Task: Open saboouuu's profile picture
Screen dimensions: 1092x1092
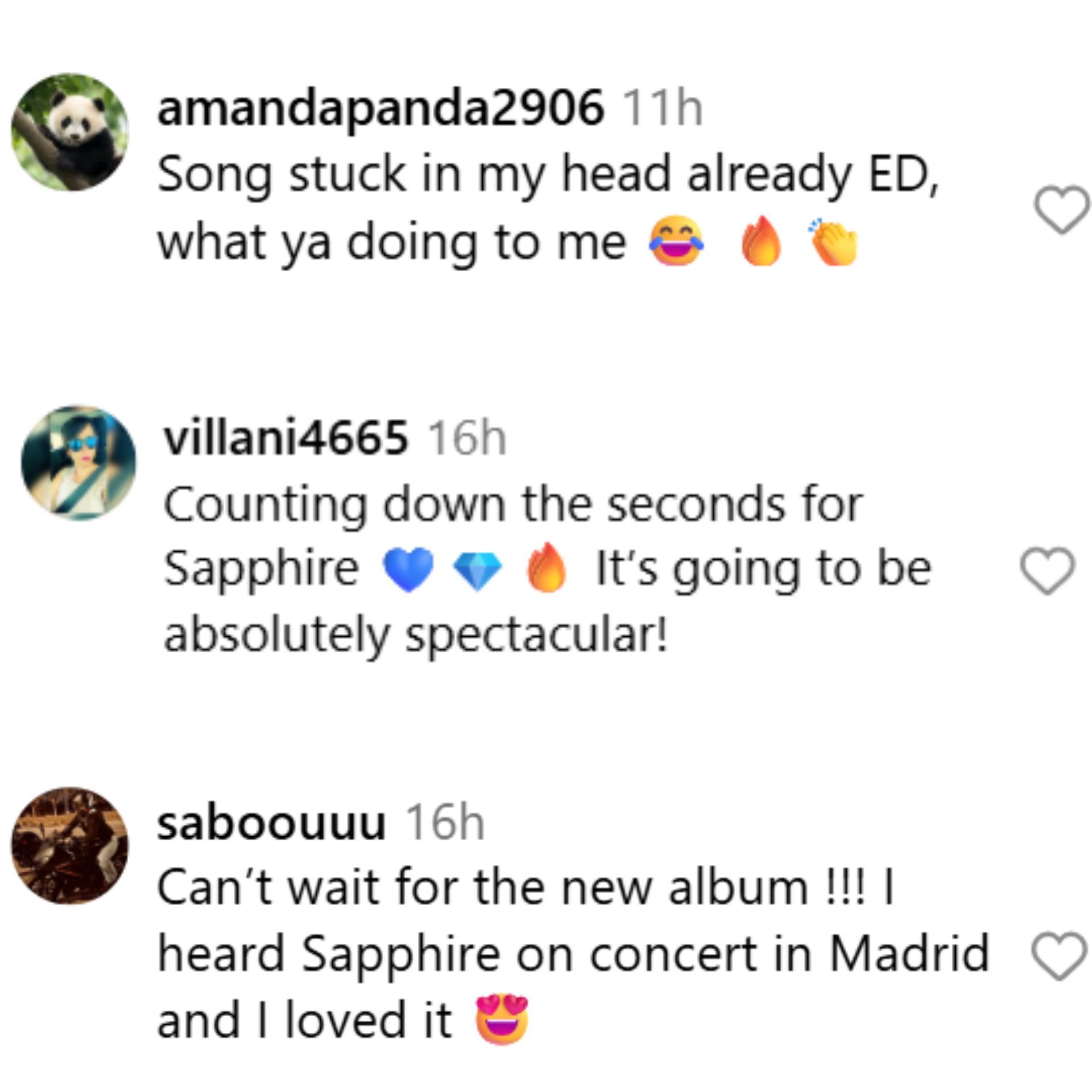Action: click(x=70, y=845)
